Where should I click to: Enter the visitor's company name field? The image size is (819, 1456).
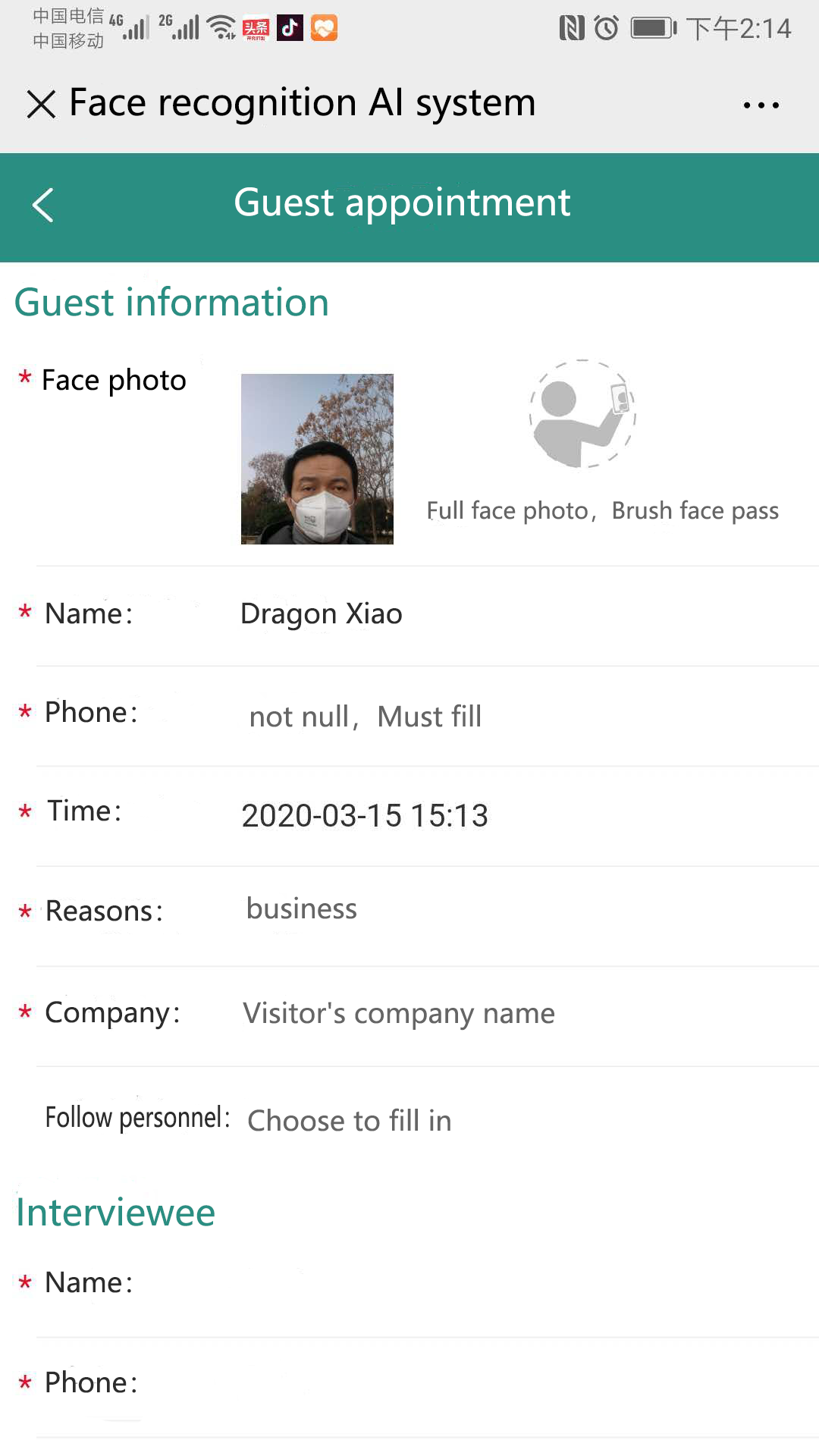coord(455,1014)
